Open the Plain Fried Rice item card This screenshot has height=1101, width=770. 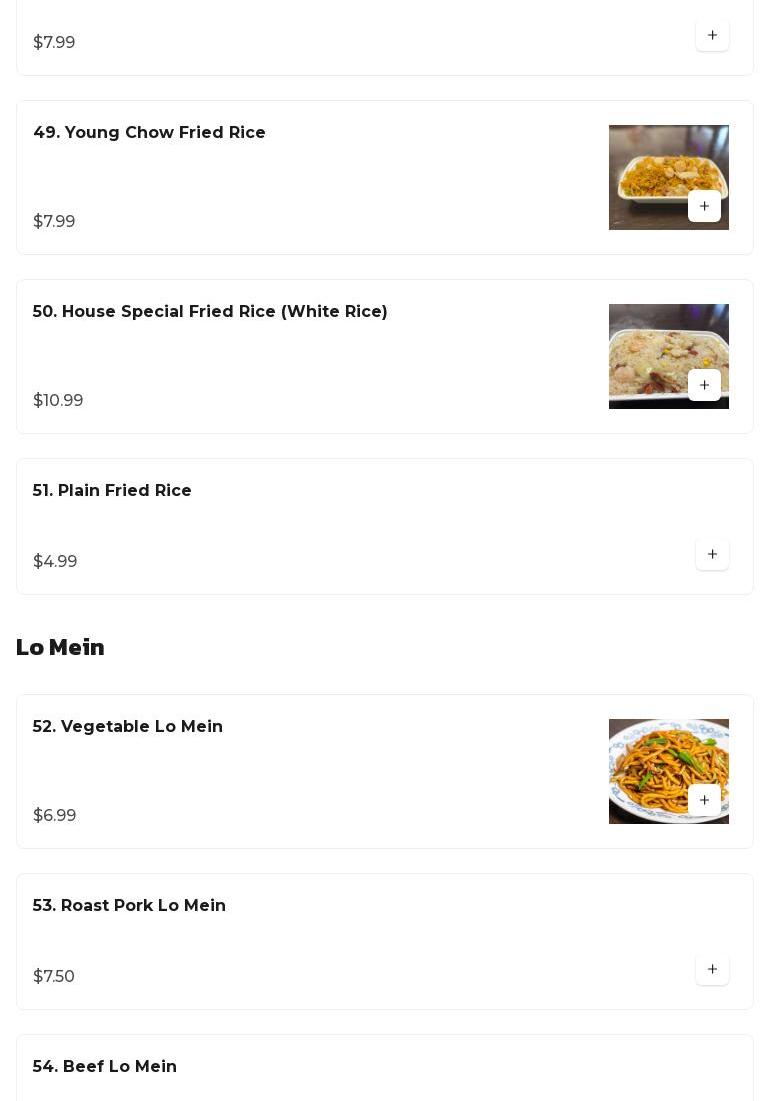[x=112, y=491]
